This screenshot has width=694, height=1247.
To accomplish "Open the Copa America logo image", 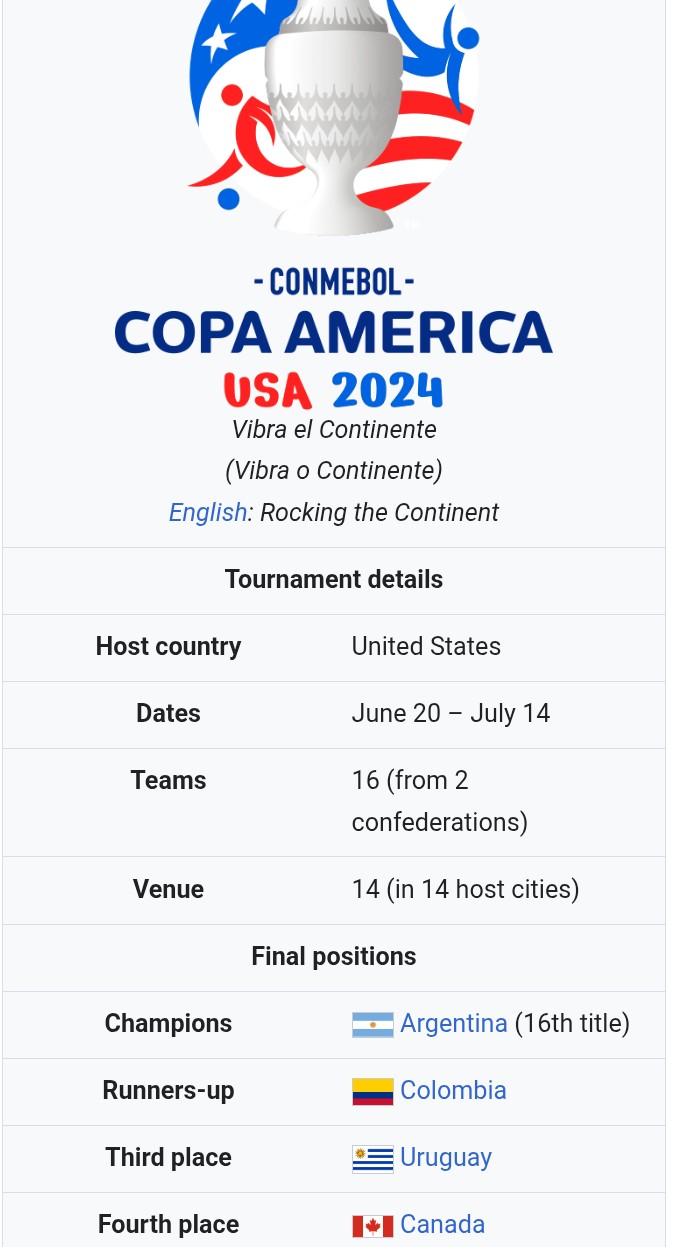I will coord(334,200).
